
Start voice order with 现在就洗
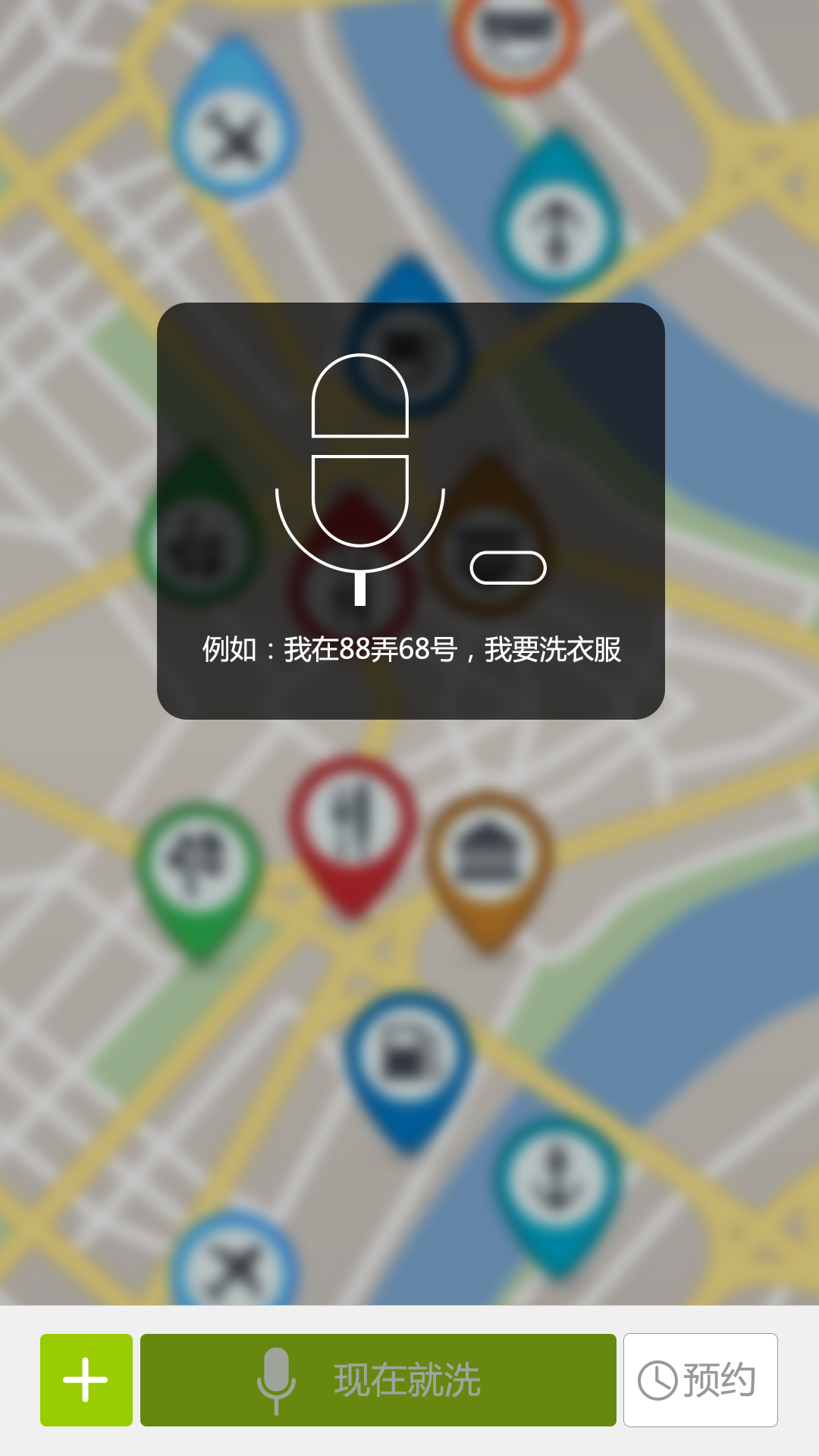click(x=378, y=1379)
